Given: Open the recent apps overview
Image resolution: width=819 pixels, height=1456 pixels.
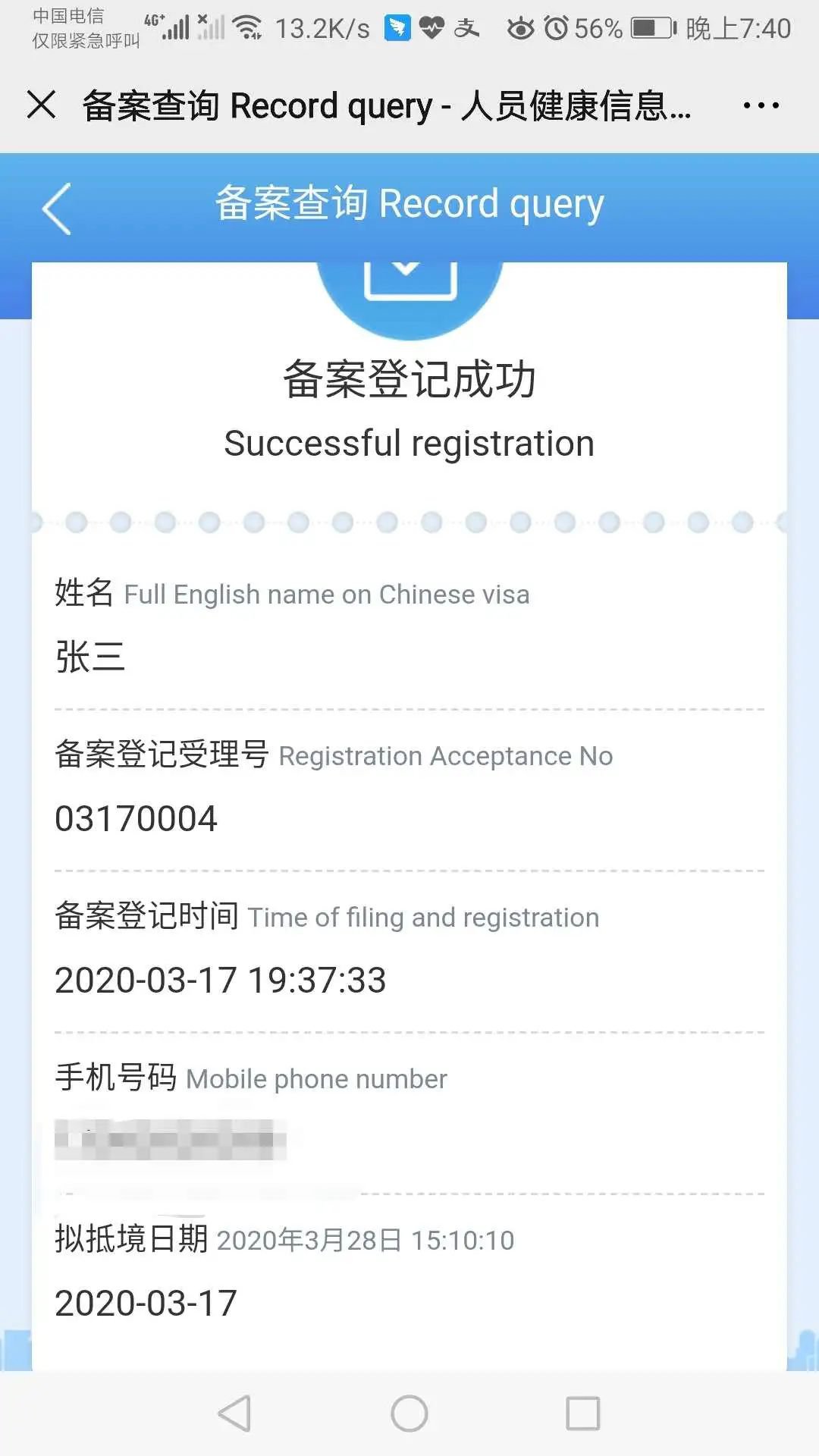Looking at the screenshot, I should (583, 1414).
